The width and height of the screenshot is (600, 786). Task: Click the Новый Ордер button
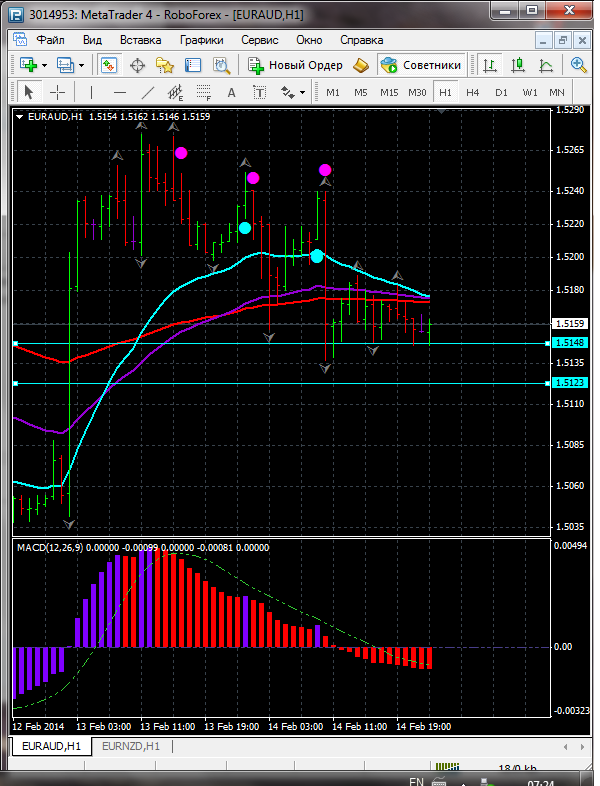[x=296, y=65]
